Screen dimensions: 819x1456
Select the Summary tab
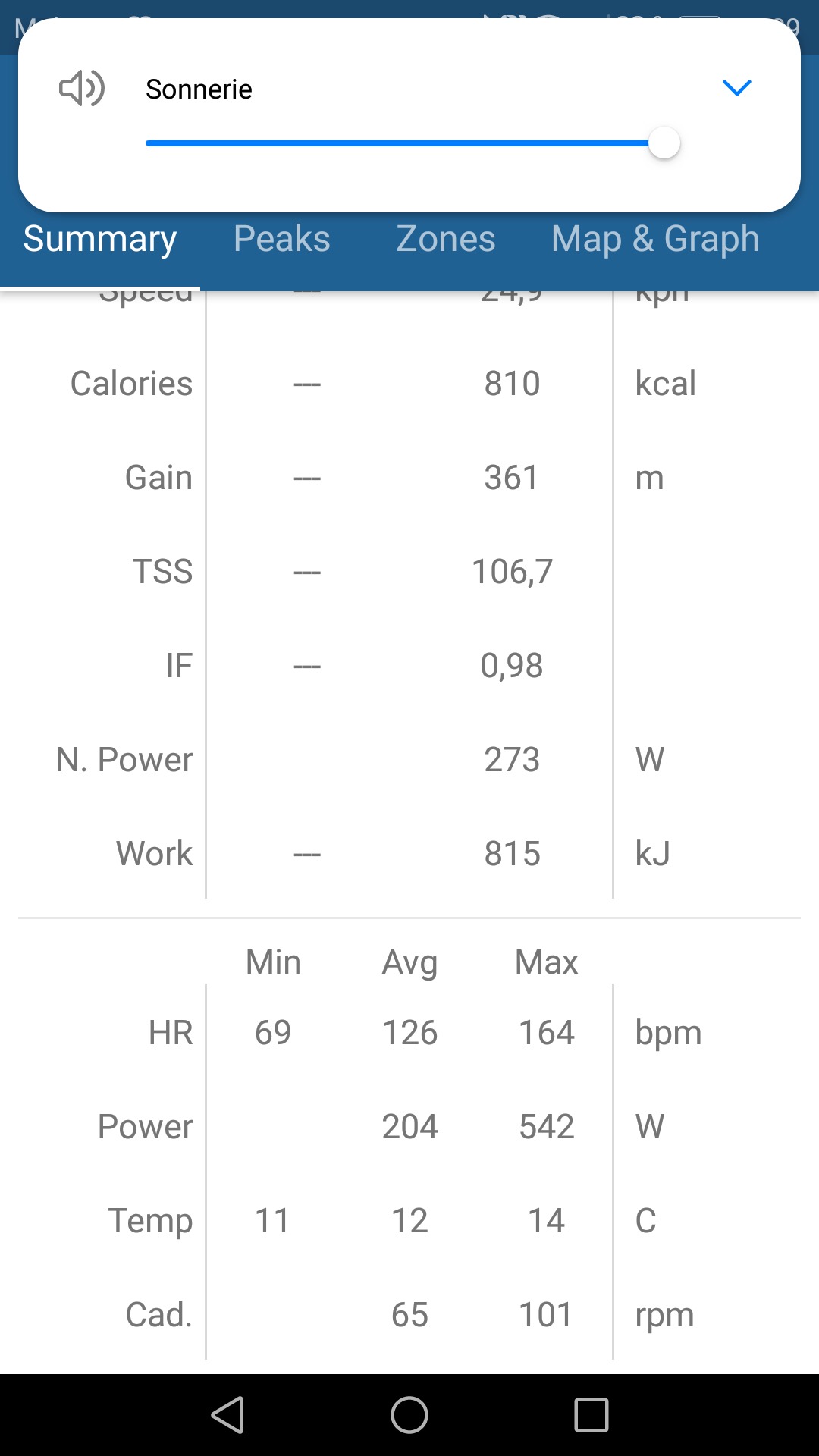coord(100,240)
